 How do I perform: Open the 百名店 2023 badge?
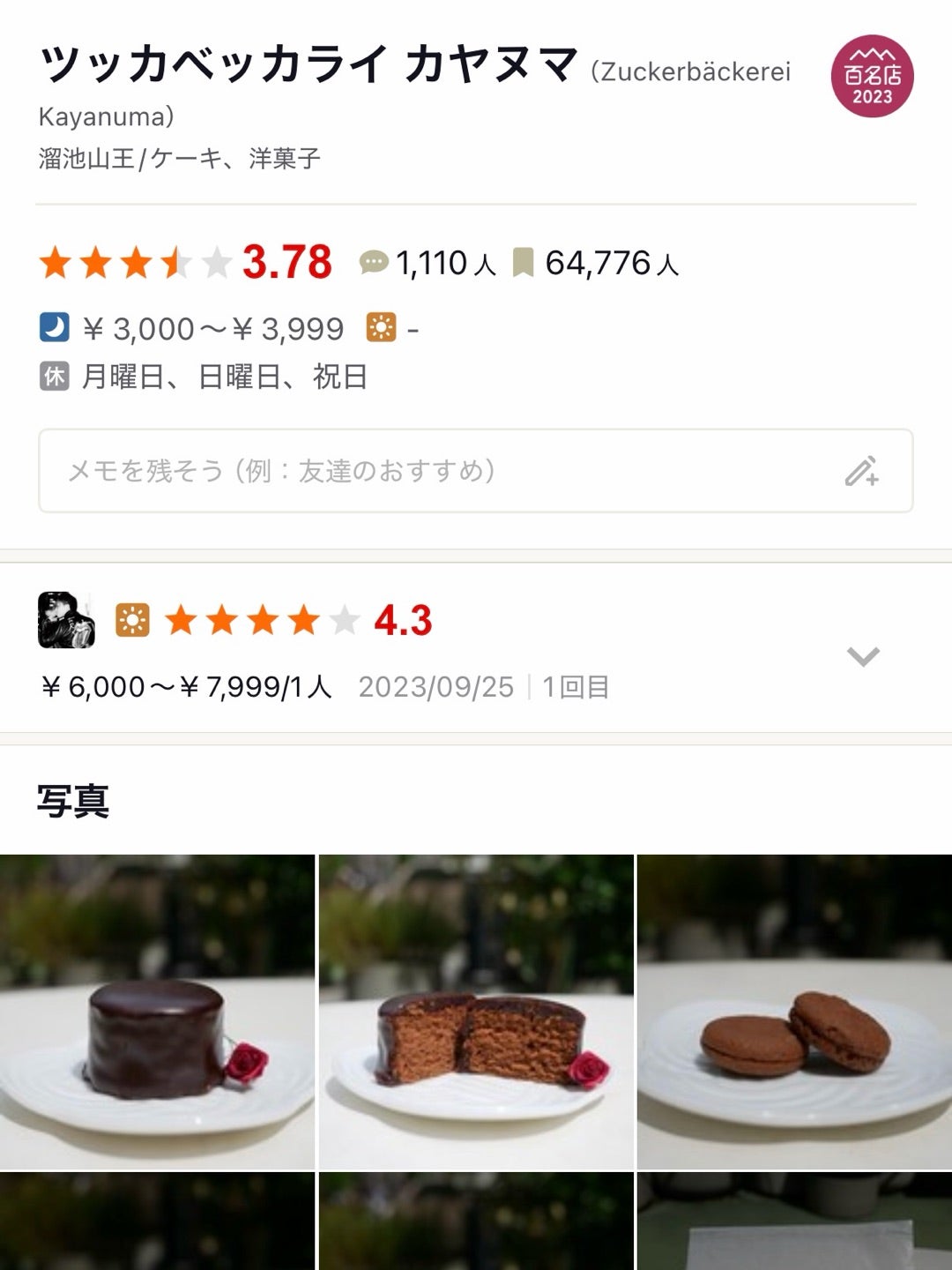[872, 77]
